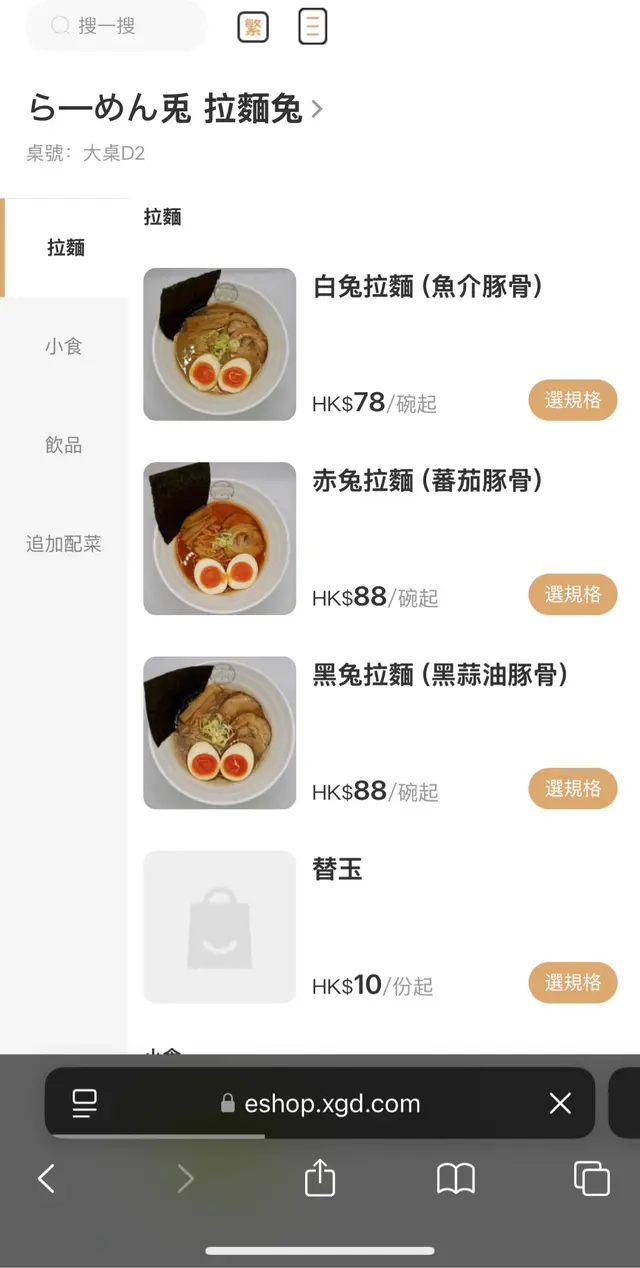View the 赤兔拉麵 dish photo
This screenshot has width=640, height=1268.
tap(220, 538)
